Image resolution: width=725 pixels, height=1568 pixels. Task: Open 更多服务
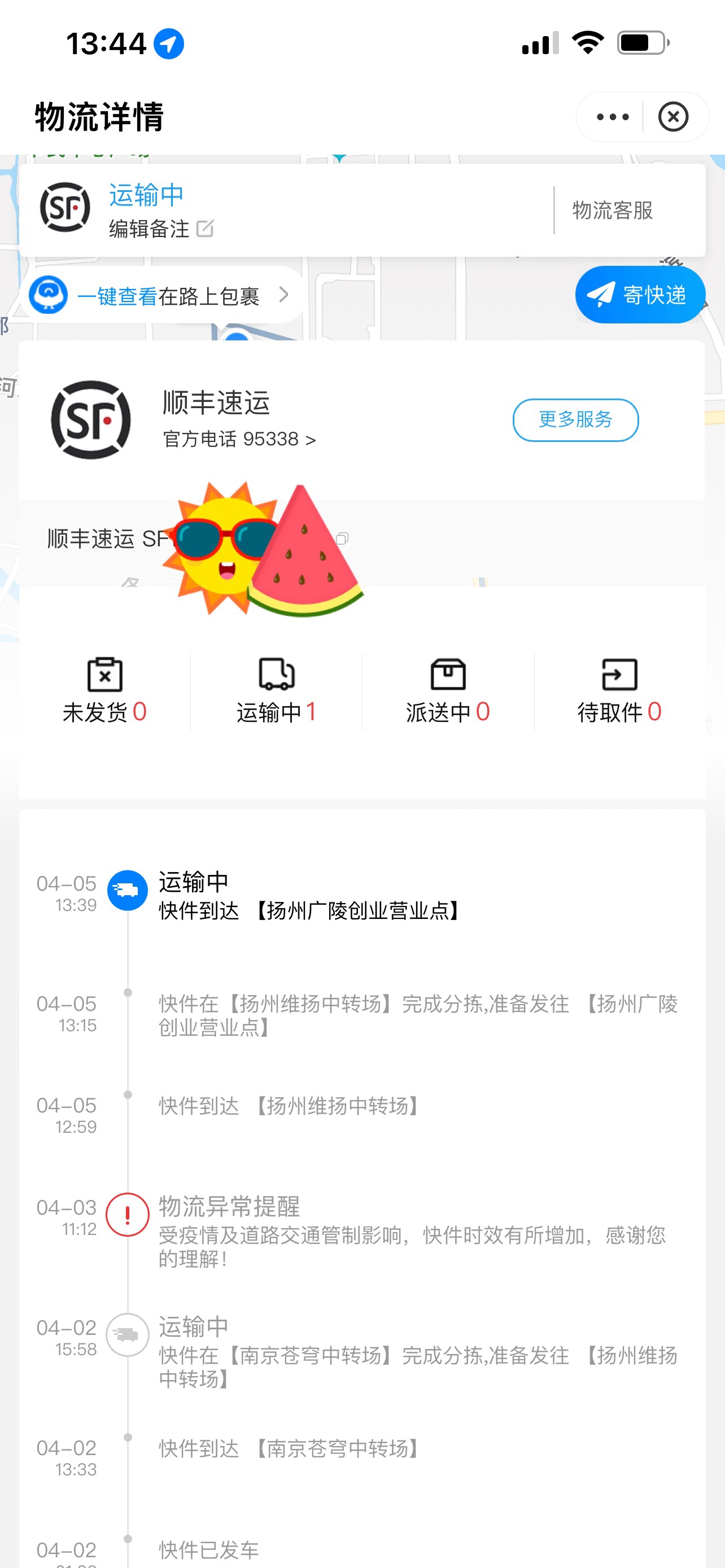(x=575, y=419)
